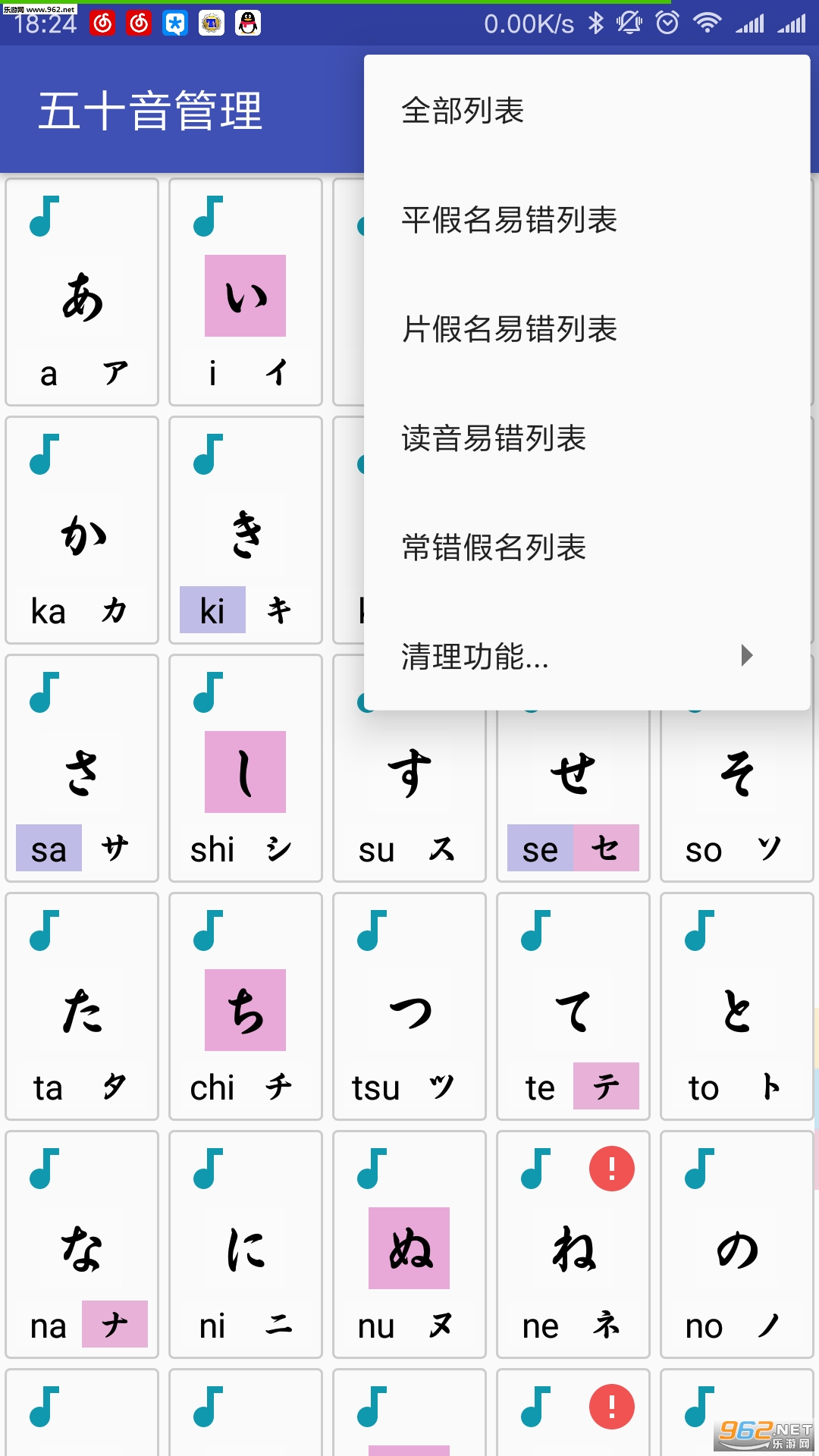This screenshot has width=819, height=1456.
Task: Tap the red alert icon on ね
Action: (x=612, y=1169)
